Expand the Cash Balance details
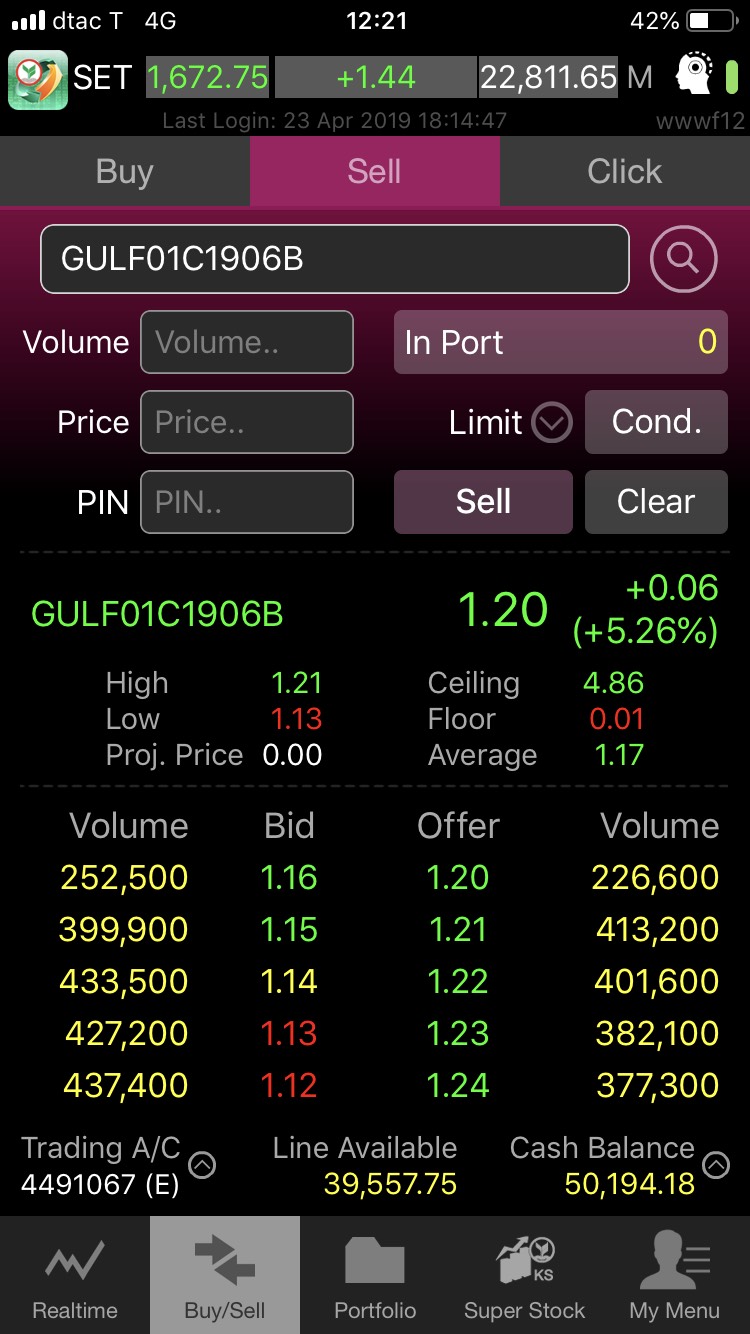The height and width of the screenshot is (1334, 750). coord(716,1165)
